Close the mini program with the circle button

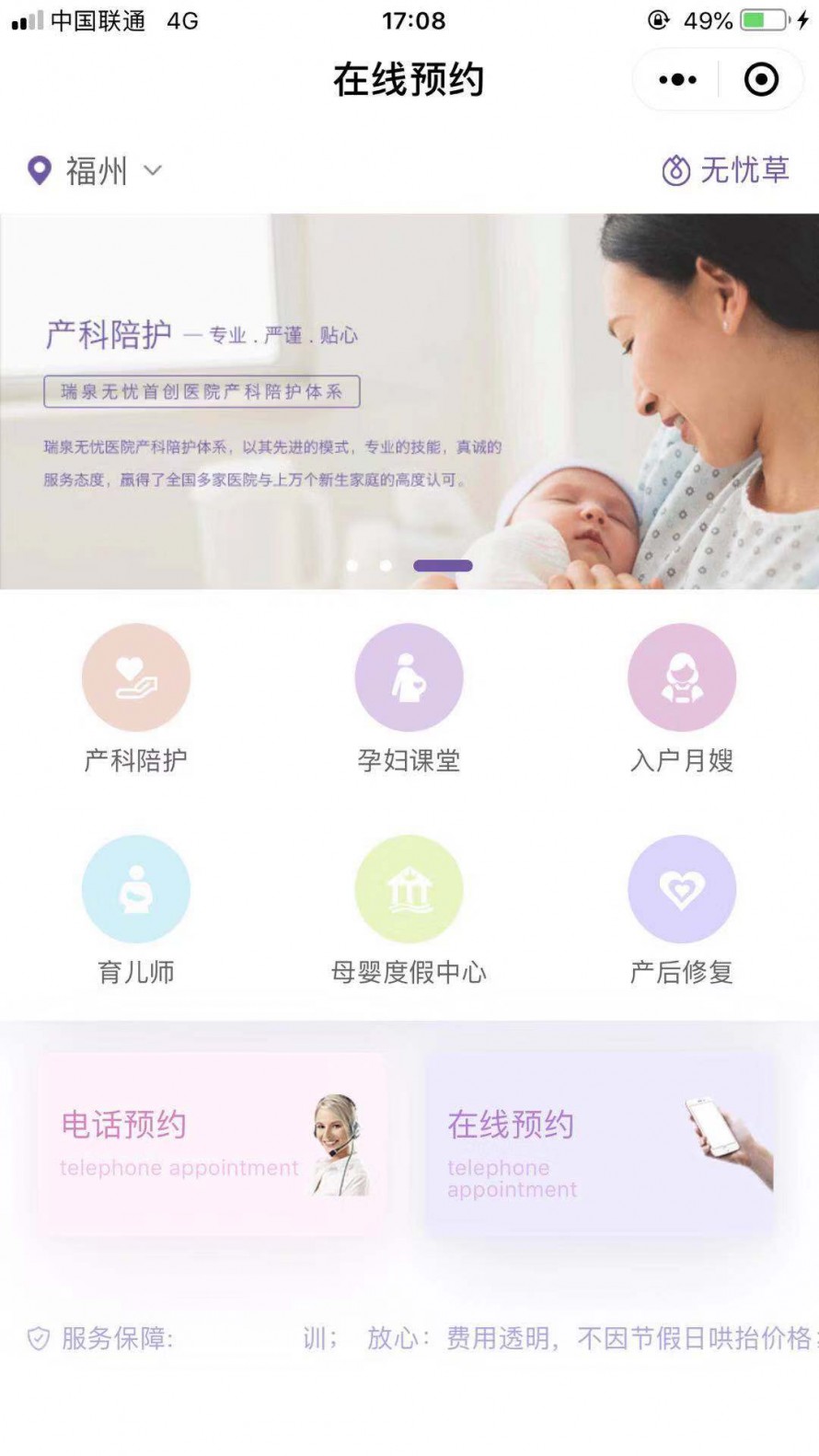click(761, 80)
